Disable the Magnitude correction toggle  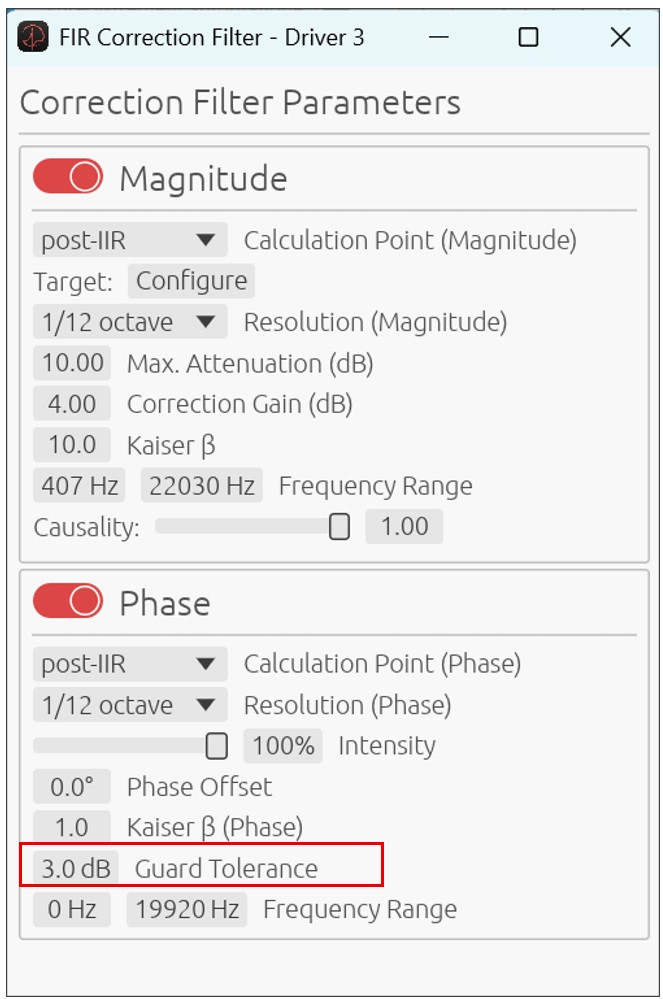coord(68,176)
